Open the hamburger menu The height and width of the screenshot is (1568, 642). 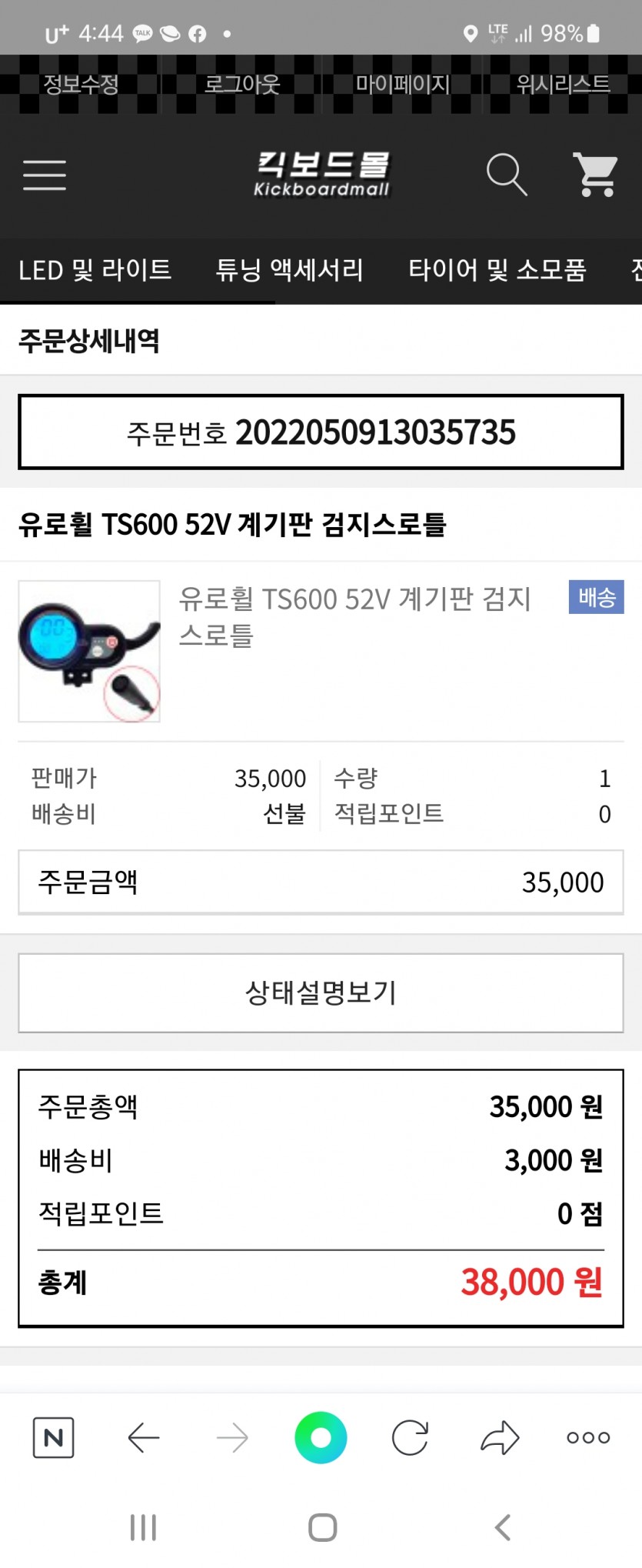45,175
